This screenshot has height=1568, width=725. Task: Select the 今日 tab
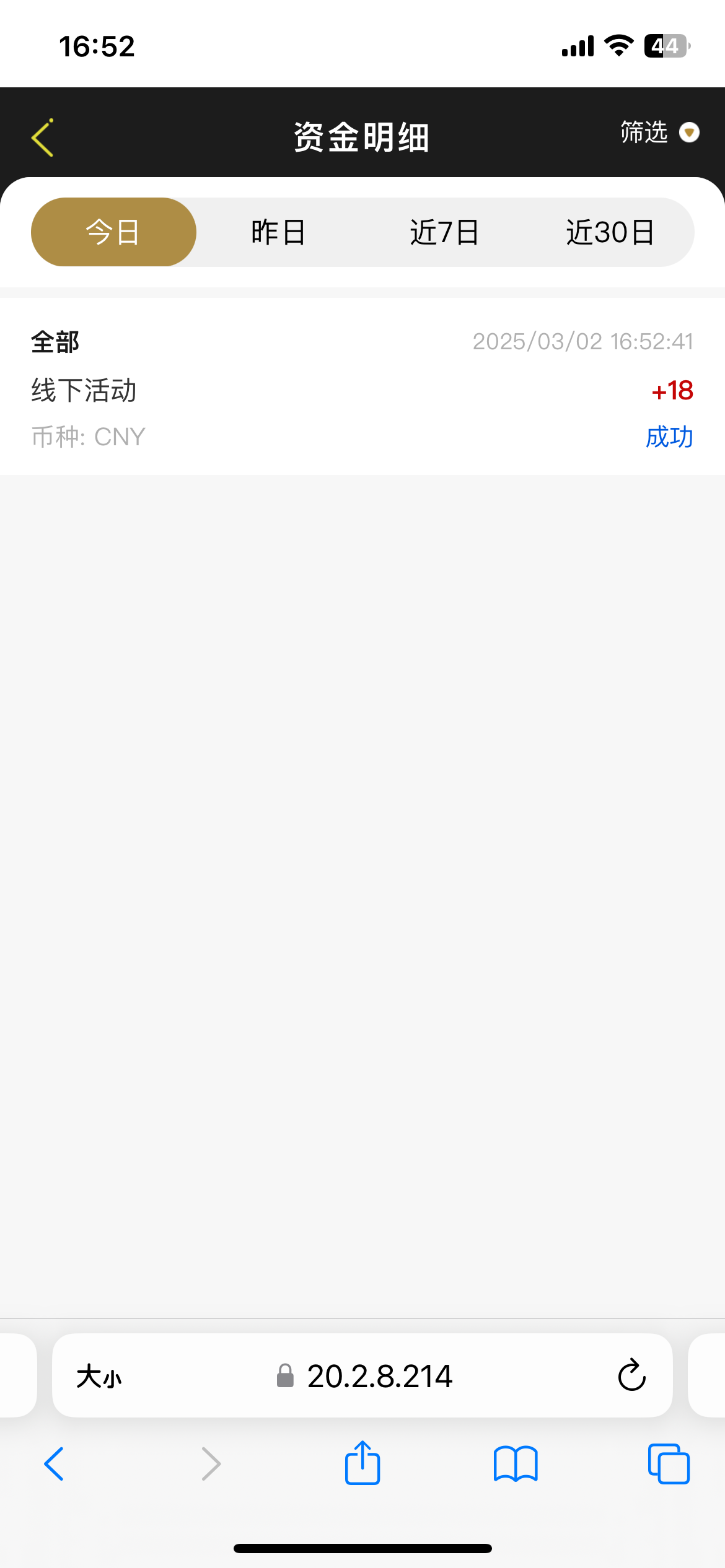tap(113, 232)
